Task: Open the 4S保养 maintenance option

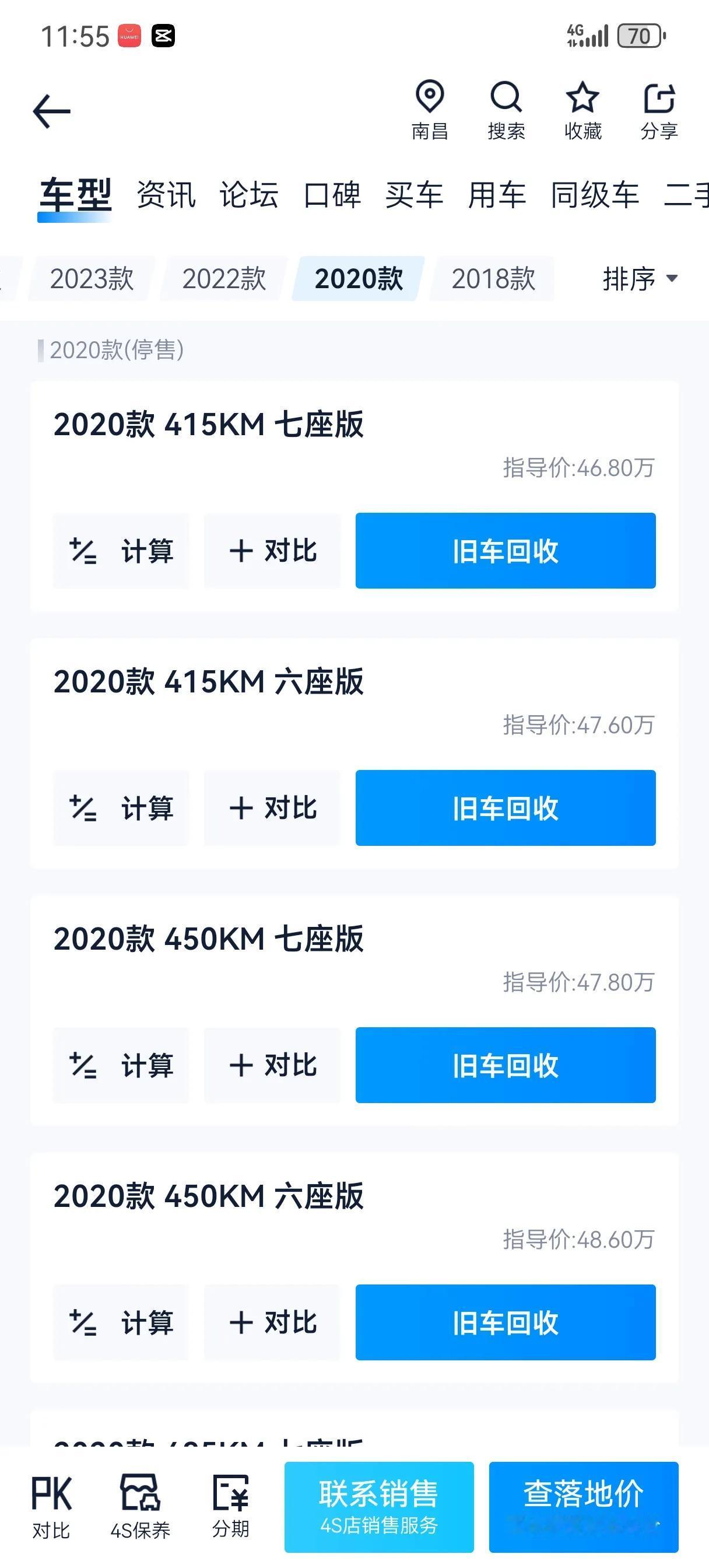Action: [141, 1506]
